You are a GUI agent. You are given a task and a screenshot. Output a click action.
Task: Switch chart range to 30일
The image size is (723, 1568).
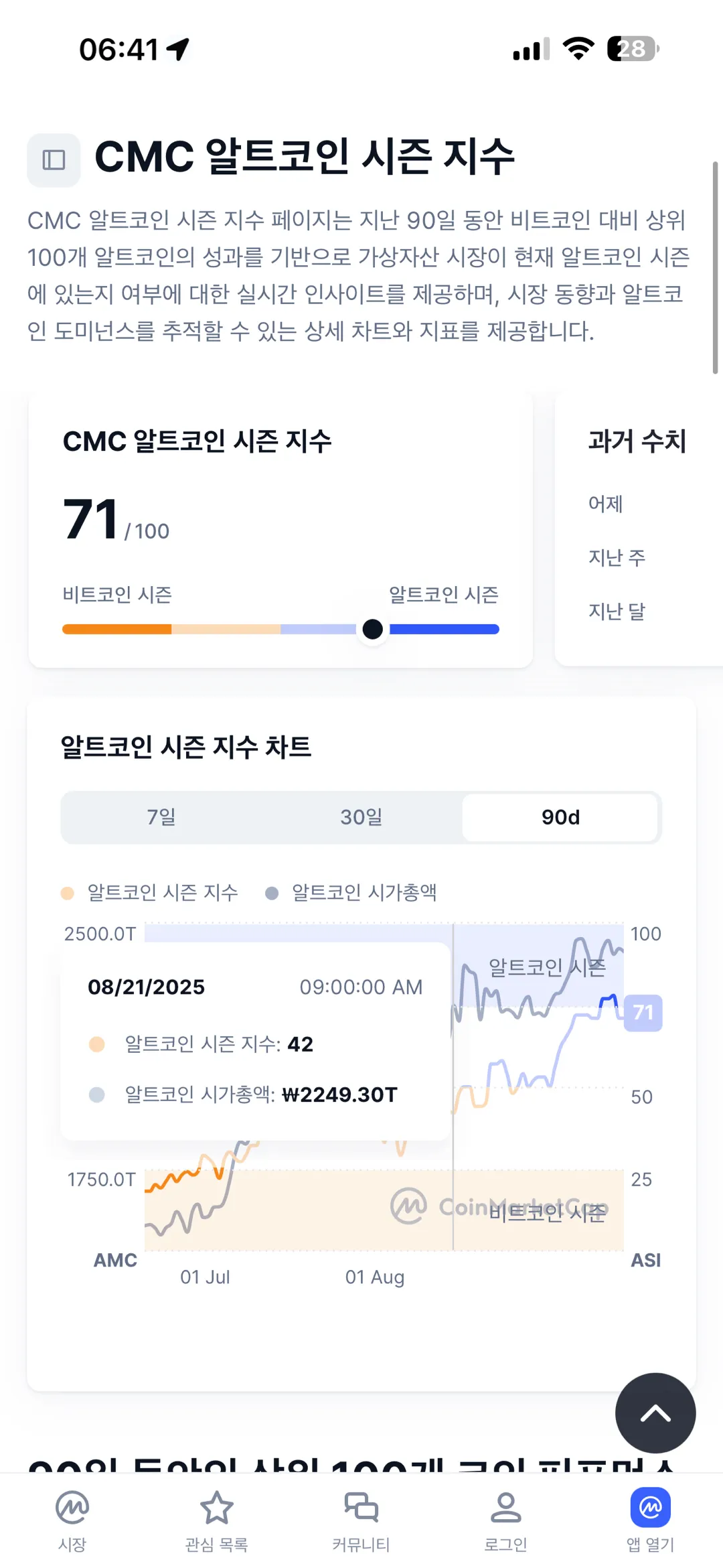(361, 817)
